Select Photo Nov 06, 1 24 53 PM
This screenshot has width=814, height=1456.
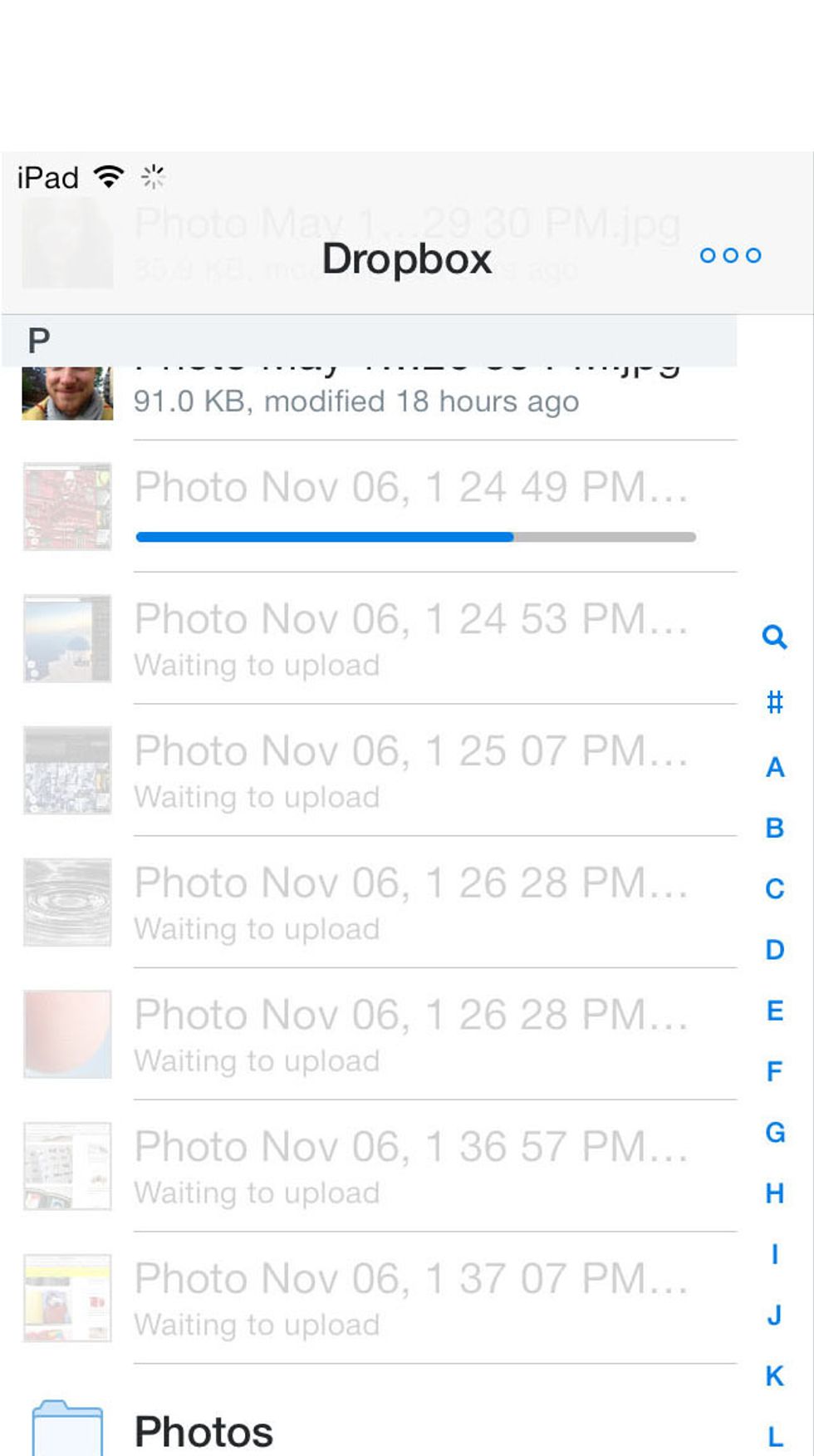369,638
